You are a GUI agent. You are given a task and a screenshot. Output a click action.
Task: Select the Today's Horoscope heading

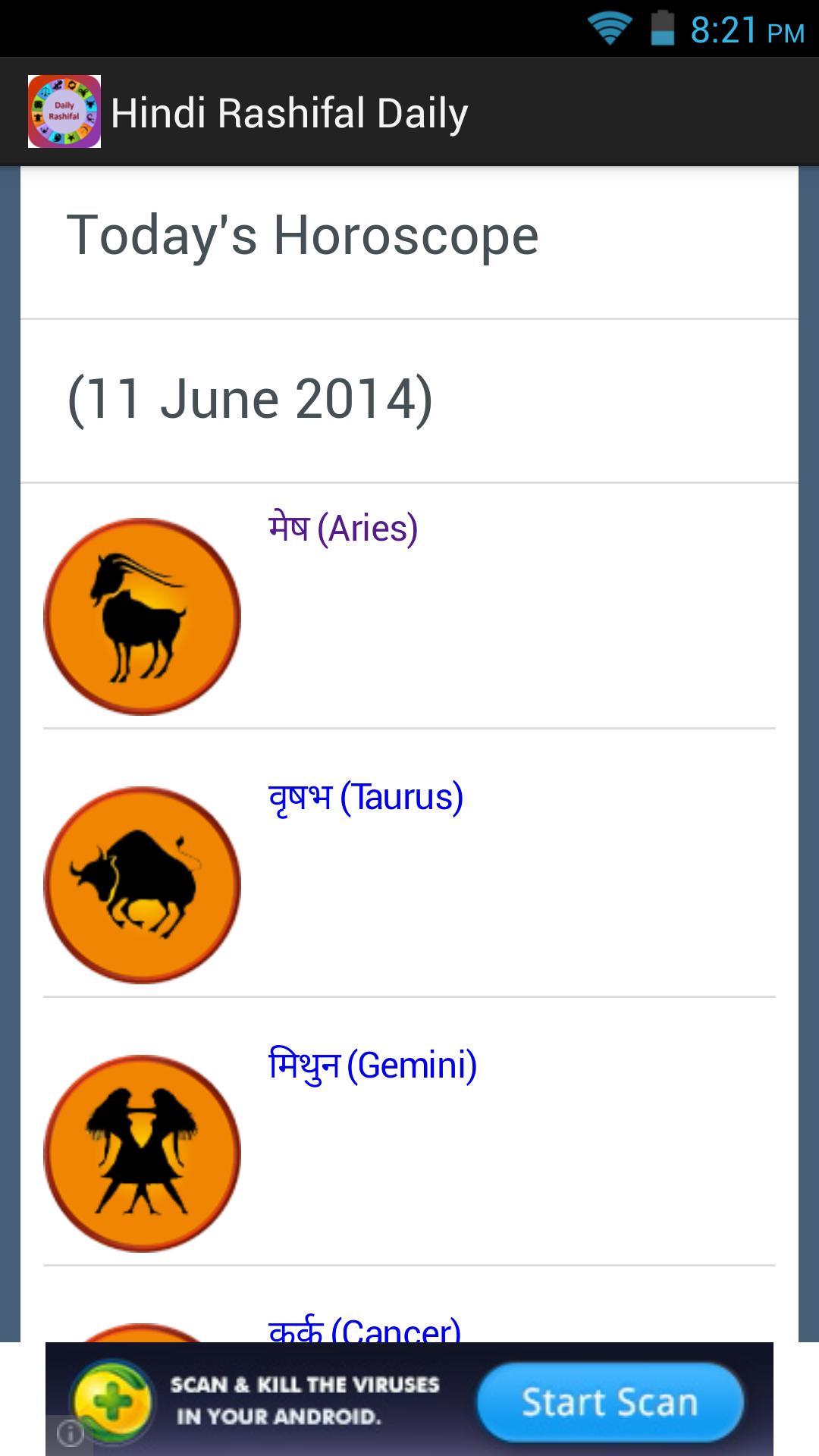pos(302,235)
